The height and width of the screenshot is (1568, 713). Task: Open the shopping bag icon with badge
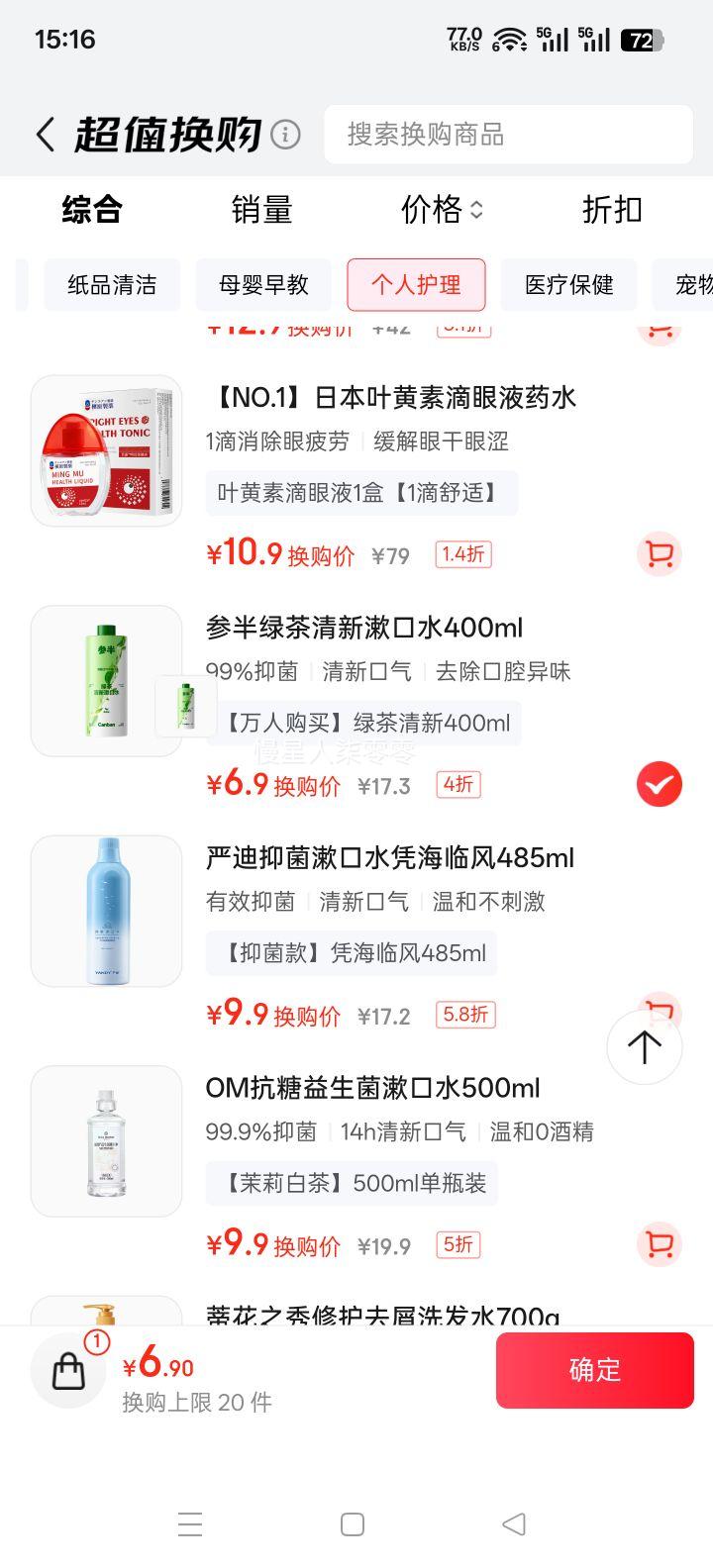point(67,1371)
